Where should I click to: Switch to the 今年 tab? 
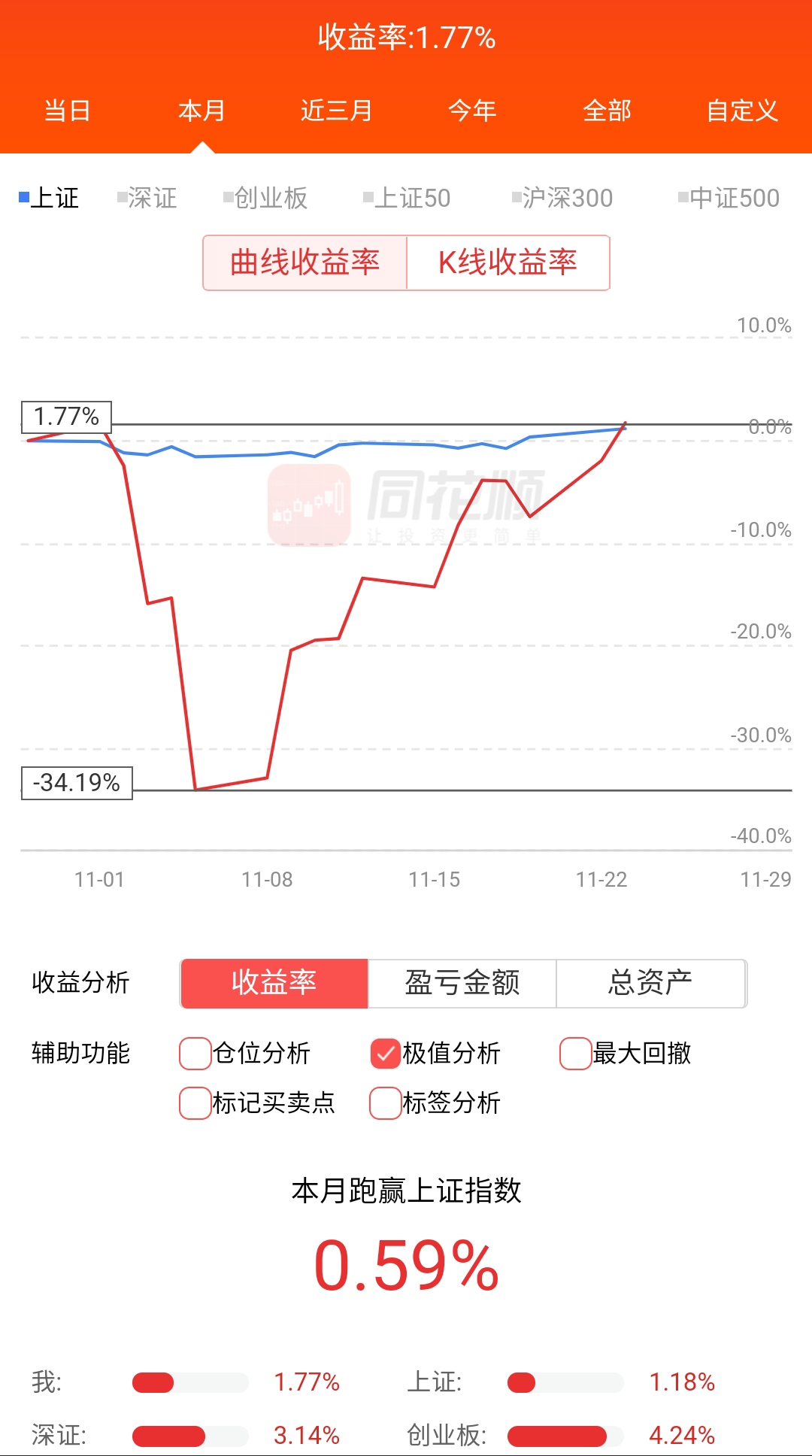[x=472, y=111]
